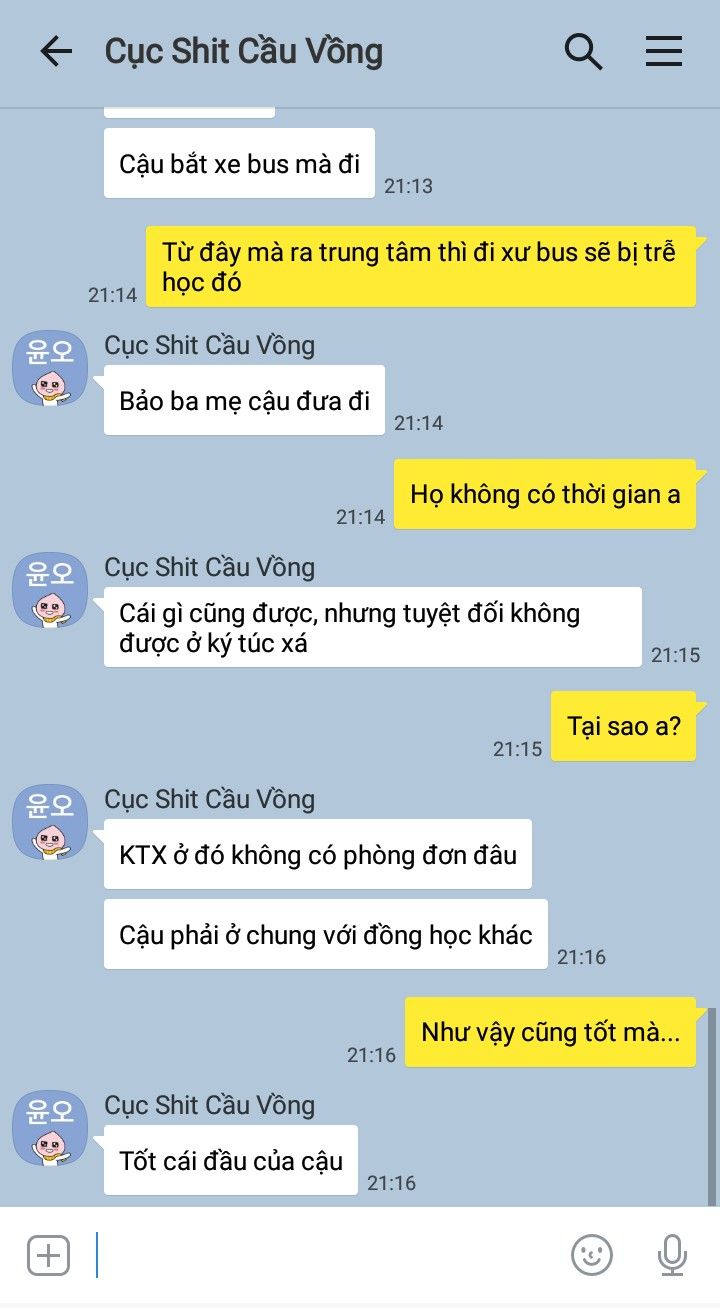Viewport: 720px width, 1308px height.
Task: Search within this conversation
Action: click(583, 52)
